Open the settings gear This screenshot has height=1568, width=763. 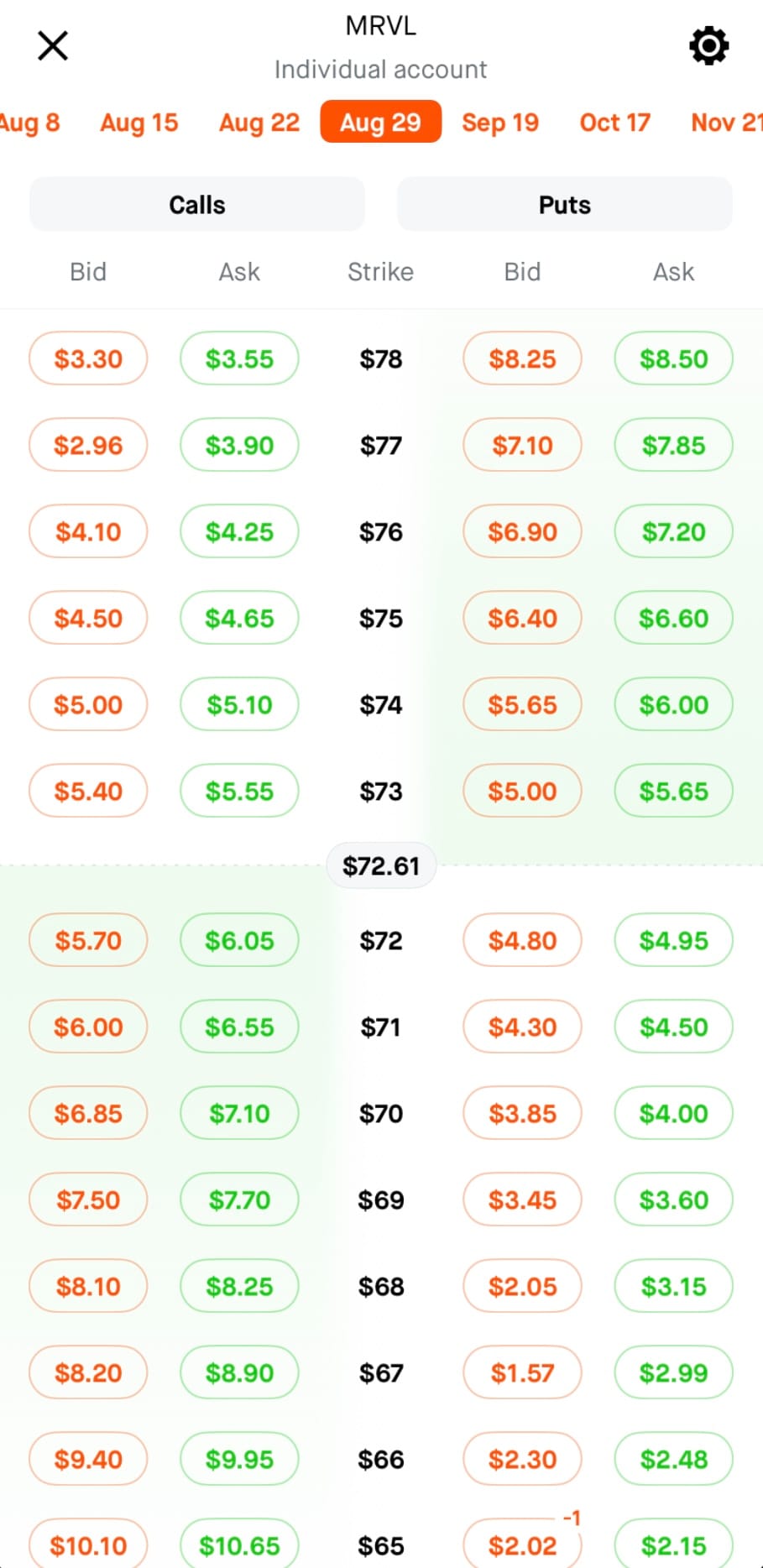[708, 45]
